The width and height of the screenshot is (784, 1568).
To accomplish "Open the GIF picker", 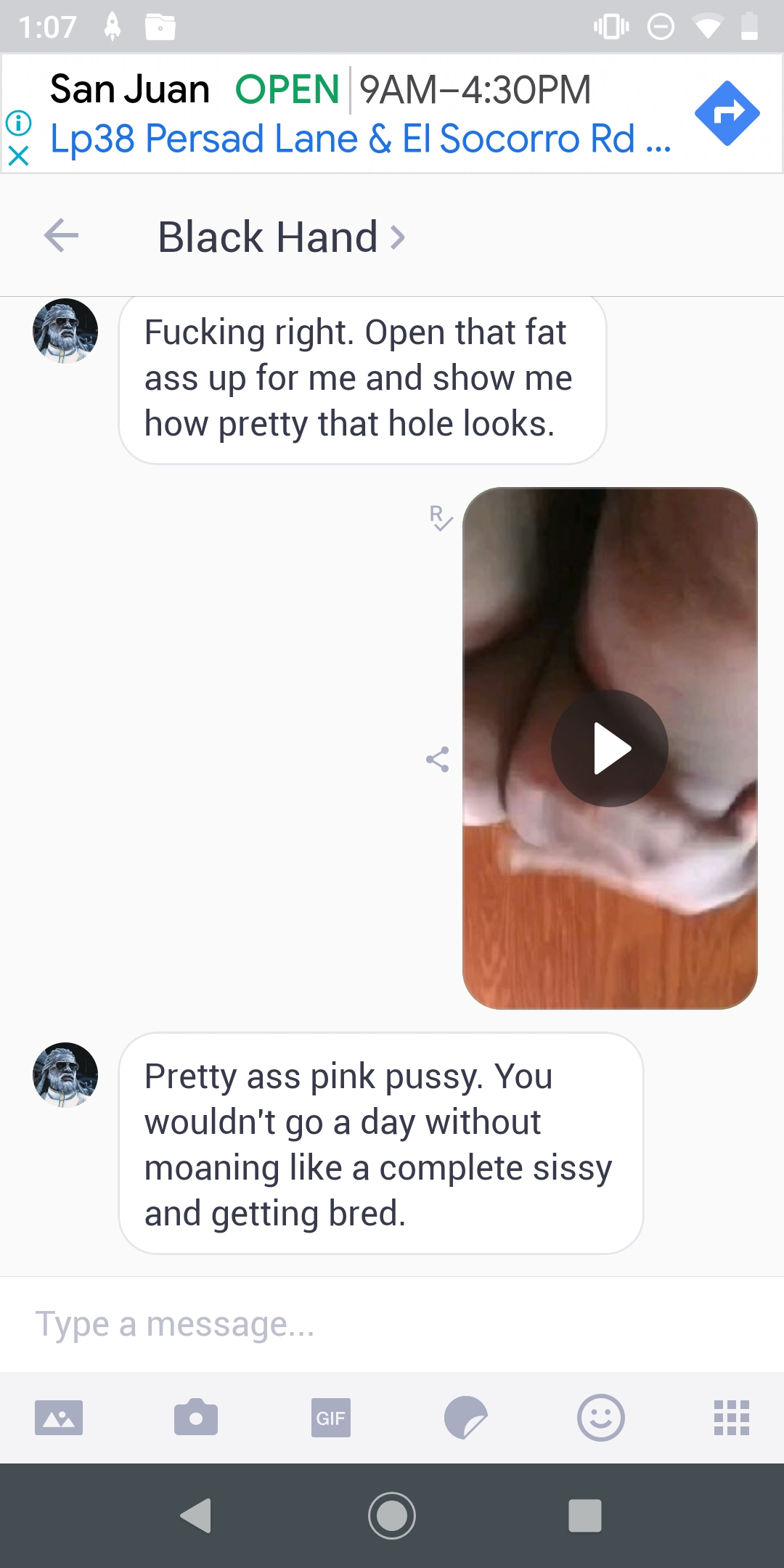I will point(330,1417).
